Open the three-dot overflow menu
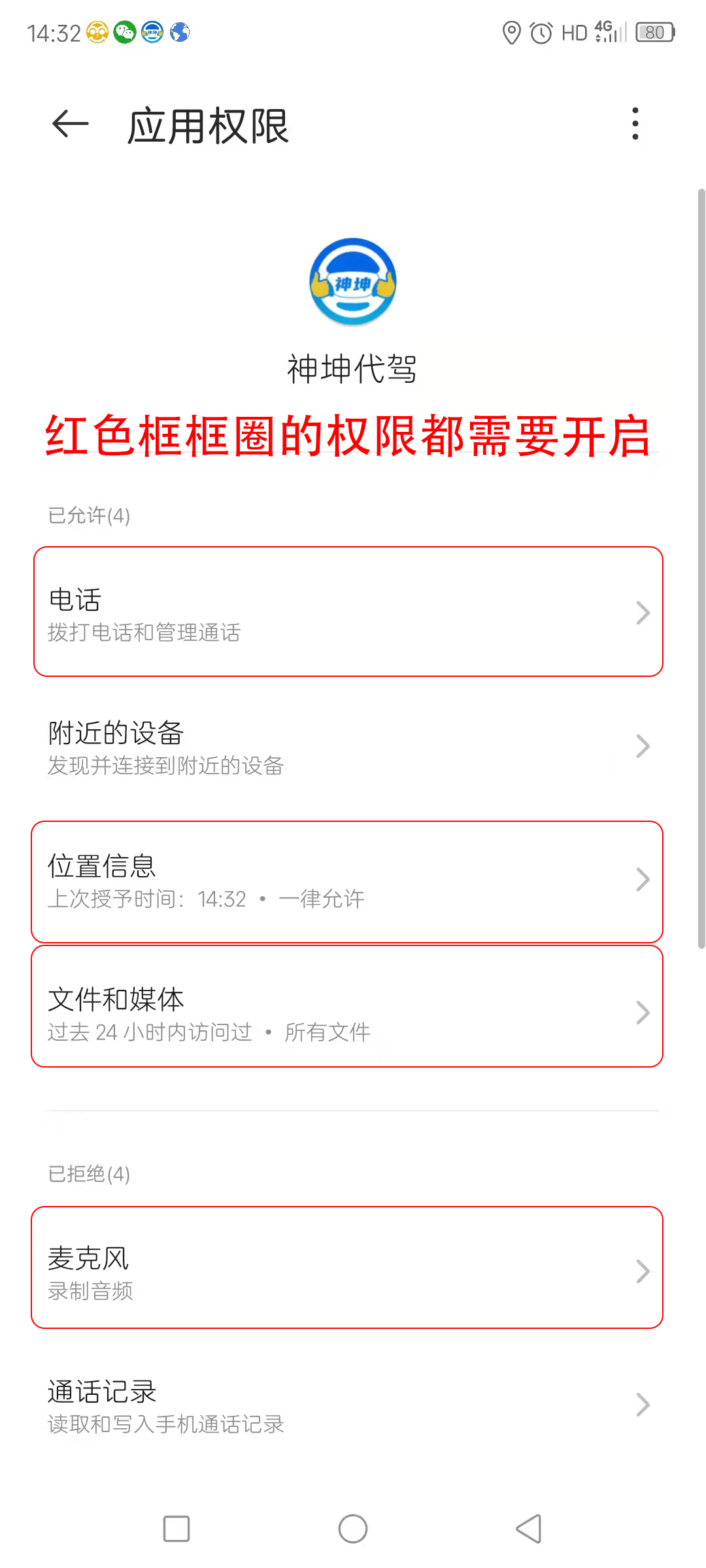706x1568 pixels. coord(635,124)
